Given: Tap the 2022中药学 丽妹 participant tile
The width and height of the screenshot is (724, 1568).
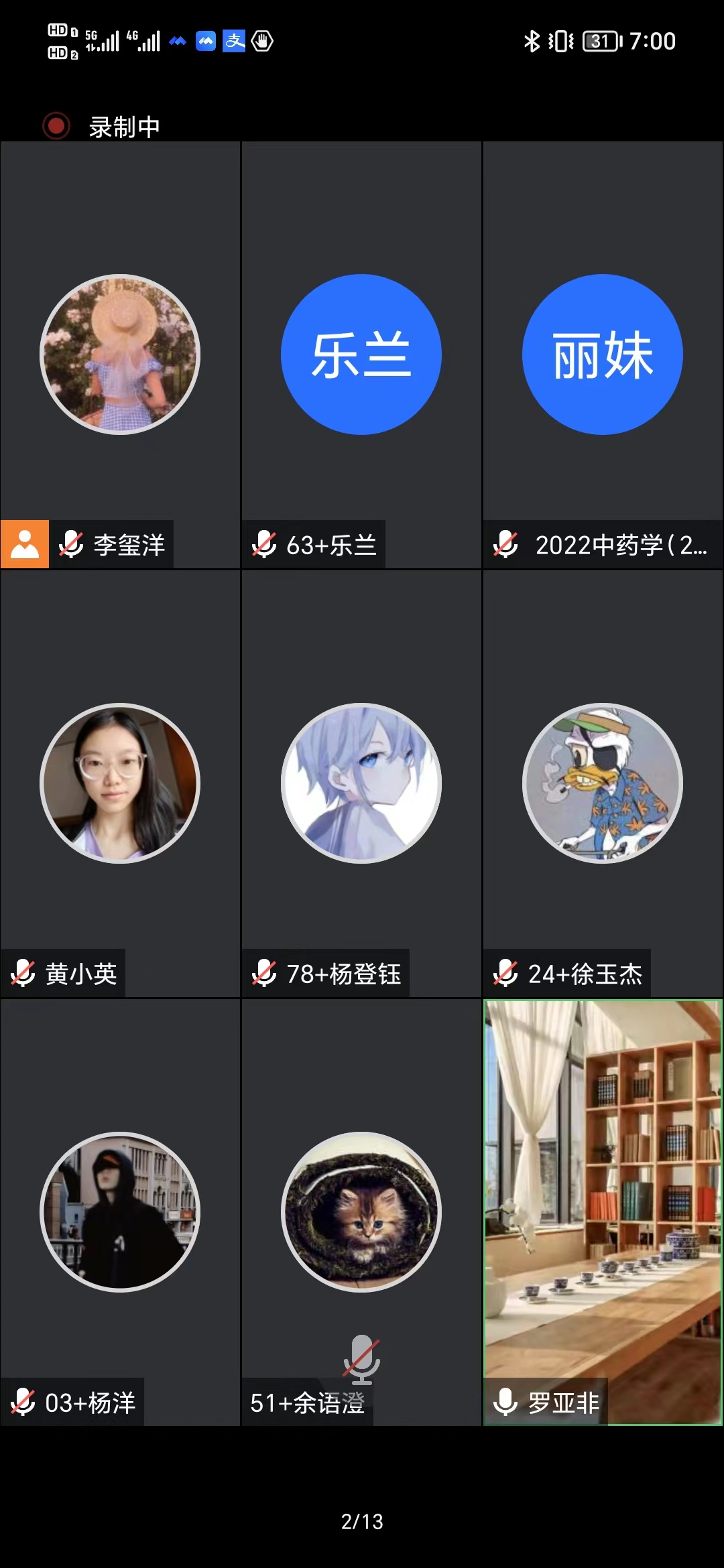Looking at the screenshot, I should 603,354.
